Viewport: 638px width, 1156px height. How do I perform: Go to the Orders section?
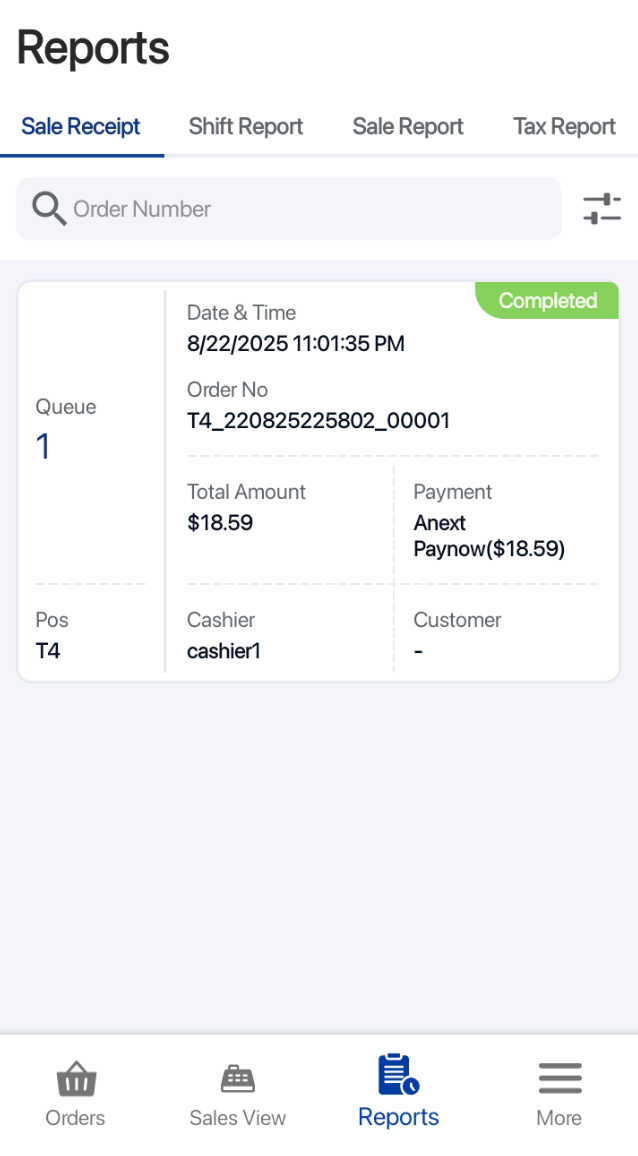(75, 1094)
